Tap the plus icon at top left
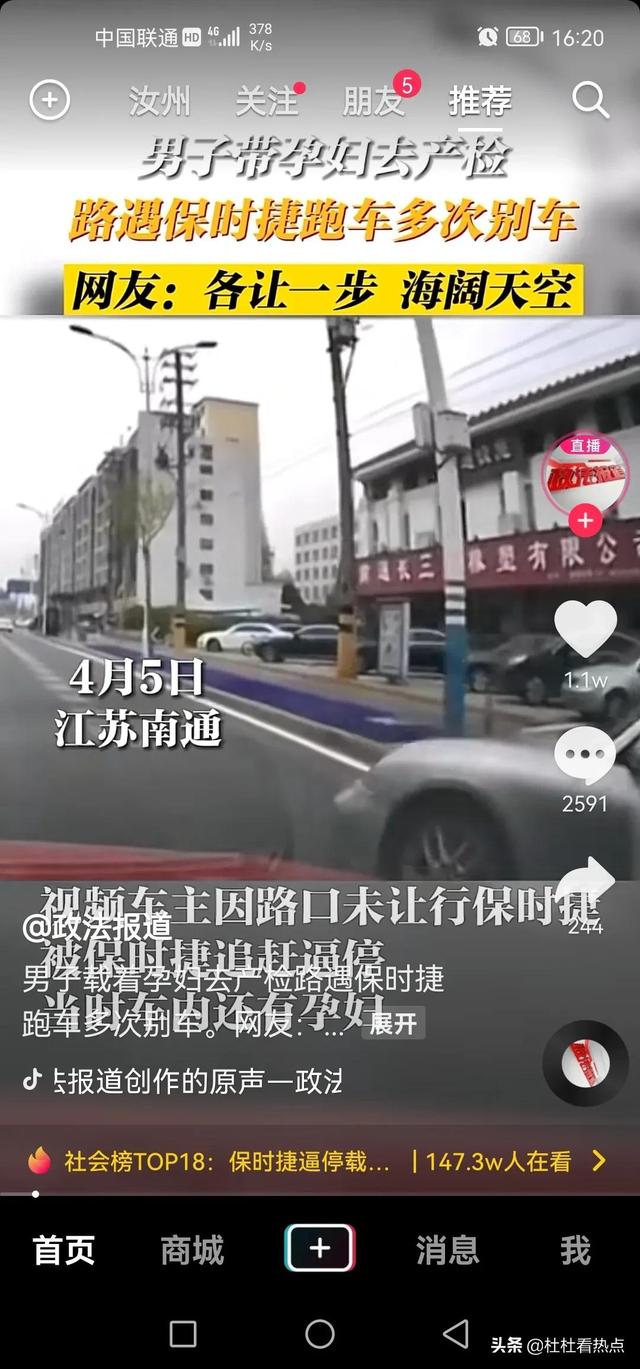Viewport: 640px width, 1369px height. point(49,100)
